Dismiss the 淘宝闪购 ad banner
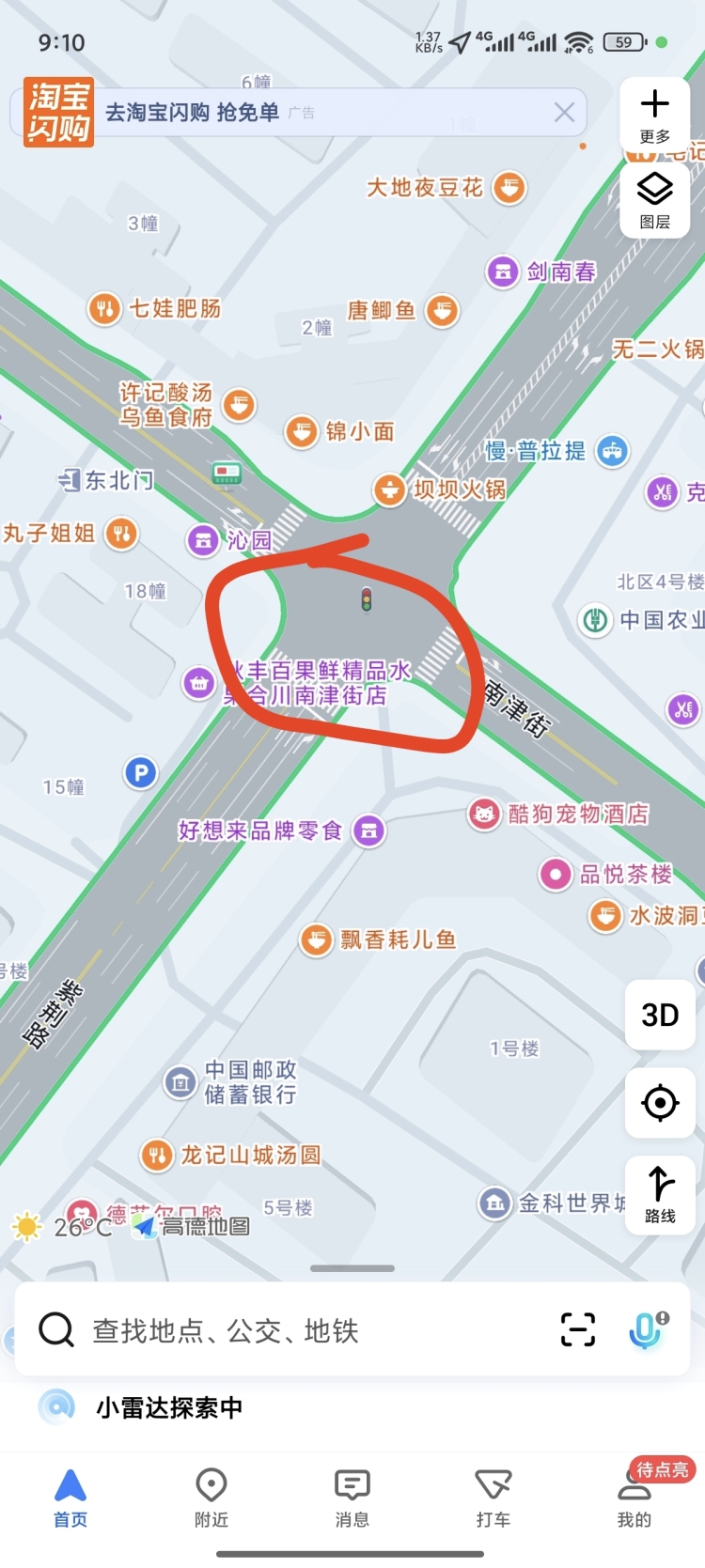This screenshot has width=705, height=1568. tap(564, 113)
